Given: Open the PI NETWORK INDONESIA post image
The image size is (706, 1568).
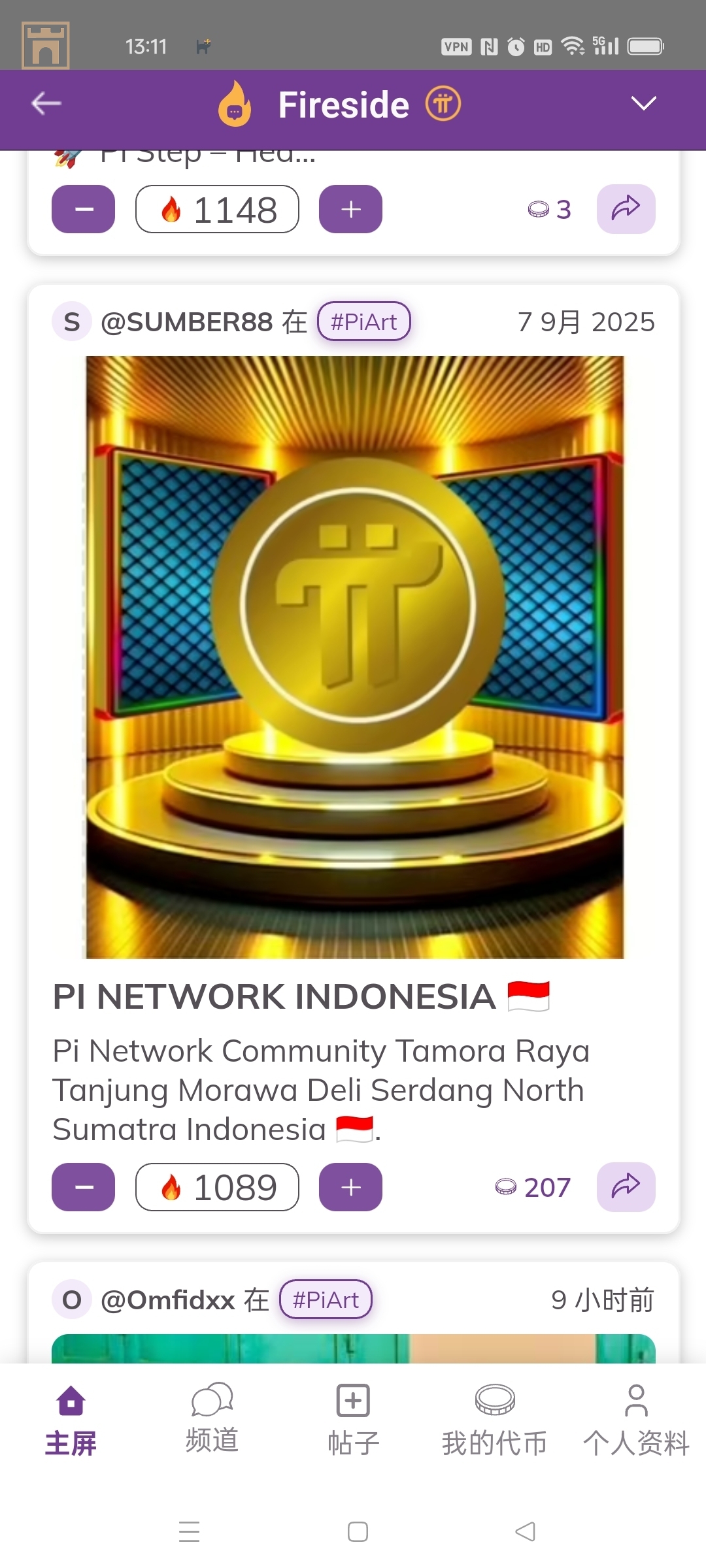Looking at the screenshot, I should coord(355,657).
